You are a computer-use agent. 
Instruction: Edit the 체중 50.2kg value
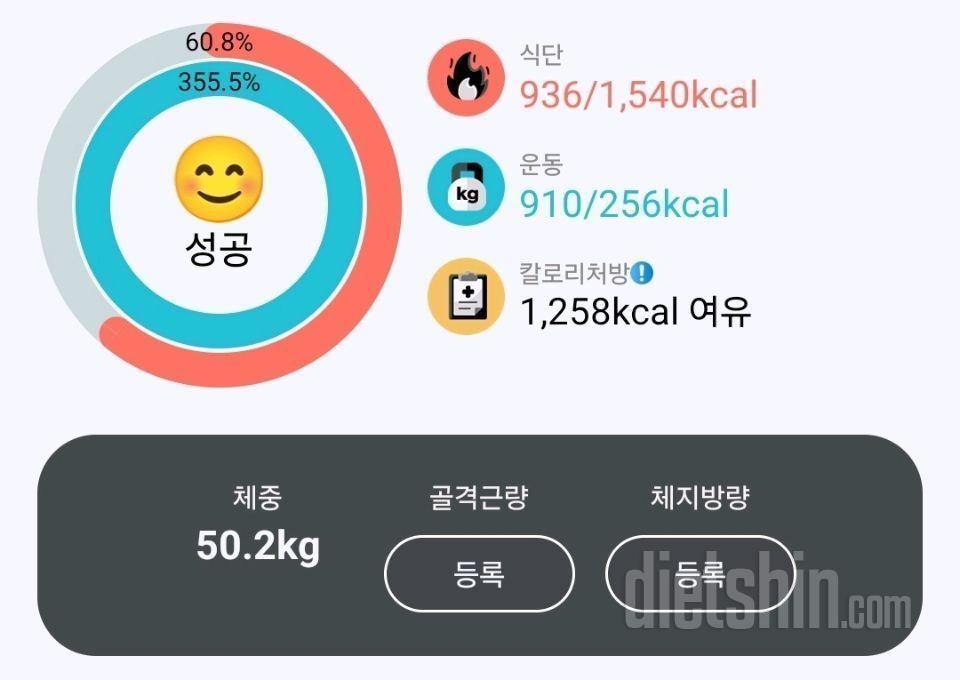point(257,546)
